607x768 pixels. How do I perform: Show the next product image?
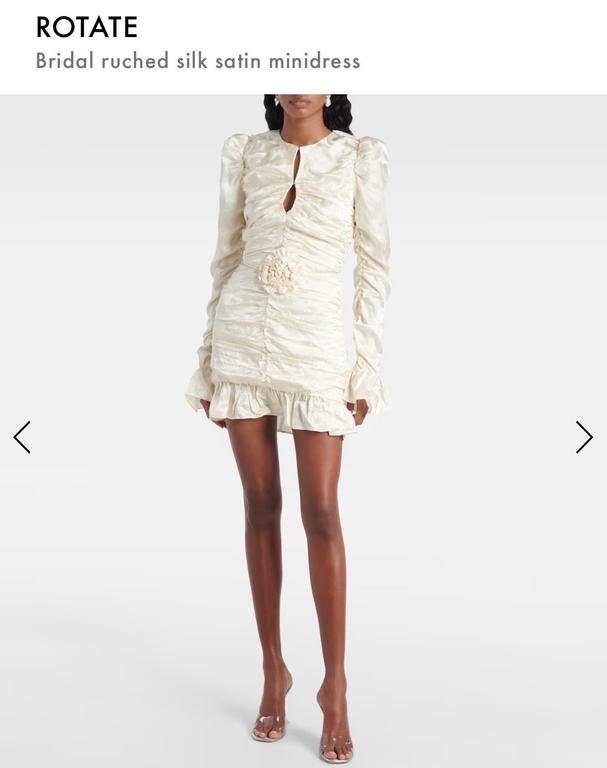tap(584, 437)
